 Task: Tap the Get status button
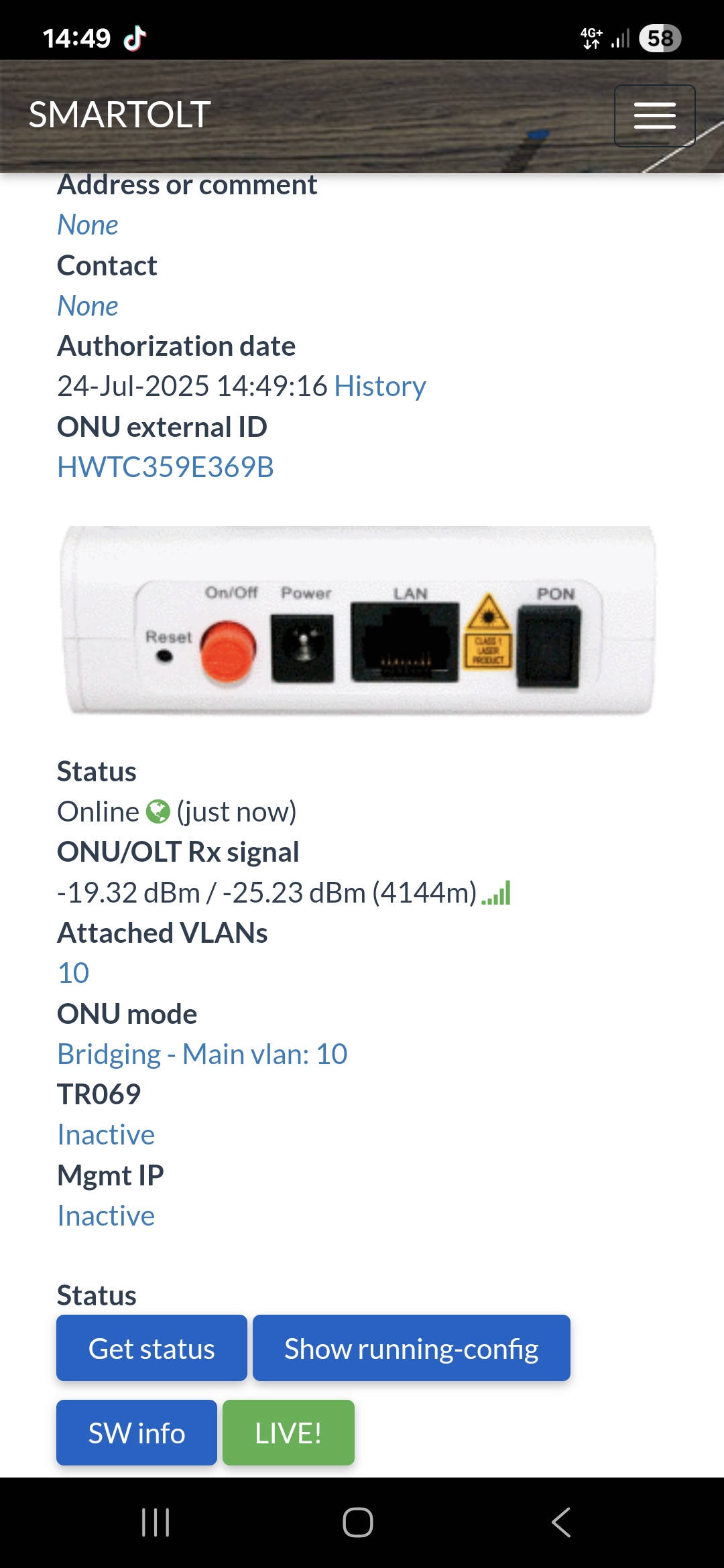click(152, 1348)
